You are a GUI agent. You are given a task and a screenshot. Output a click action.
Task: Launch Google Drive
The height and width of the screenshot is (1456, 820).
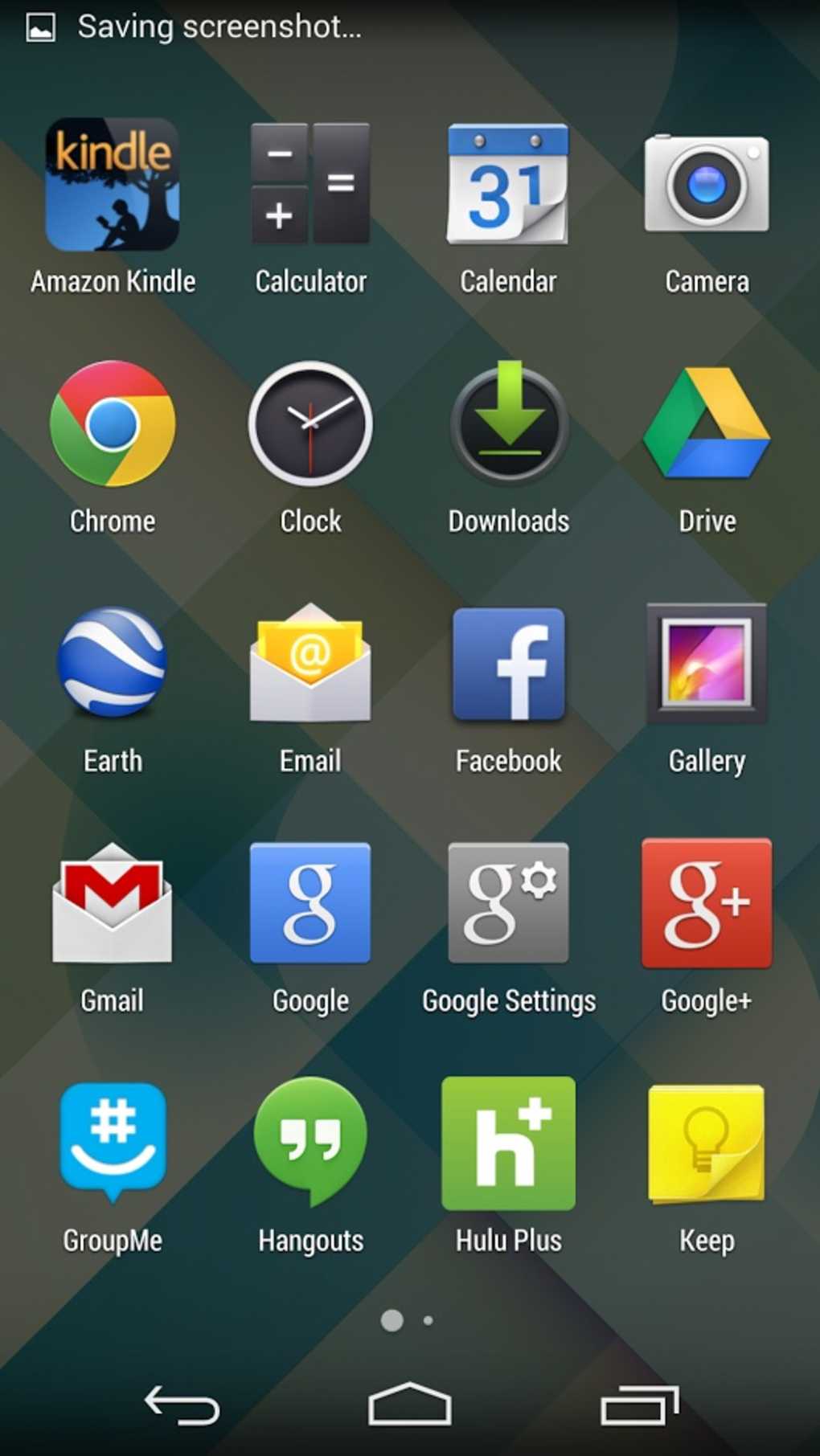(707, 423)
